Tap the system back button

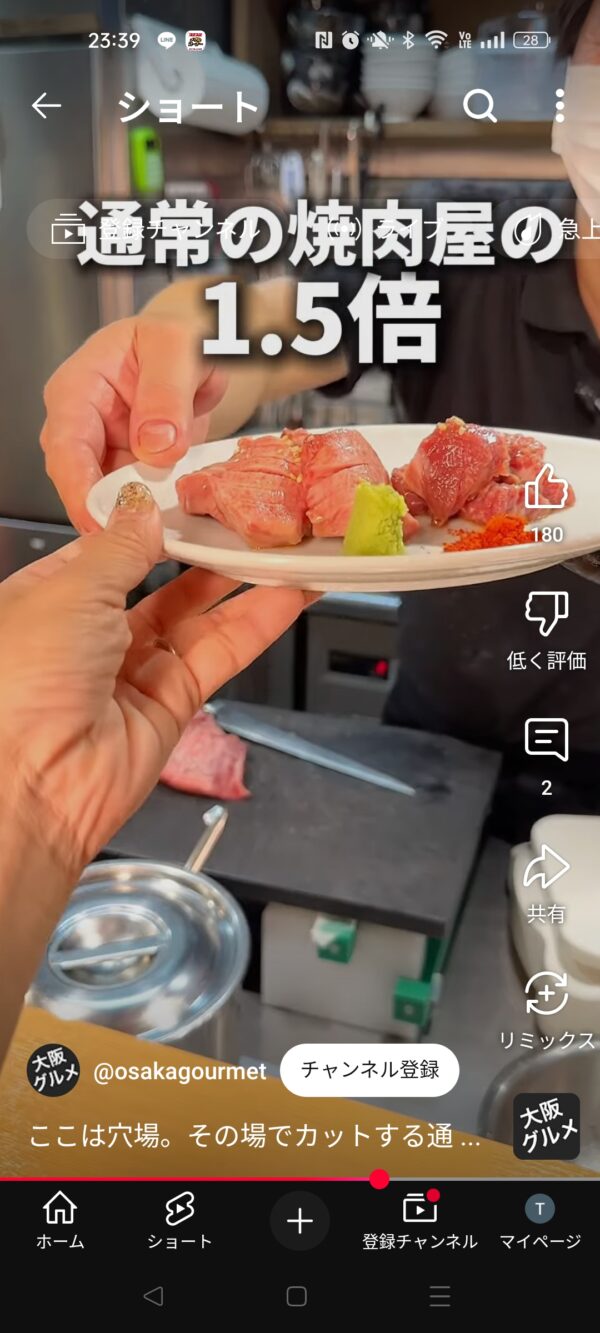tap(153, 1297)
